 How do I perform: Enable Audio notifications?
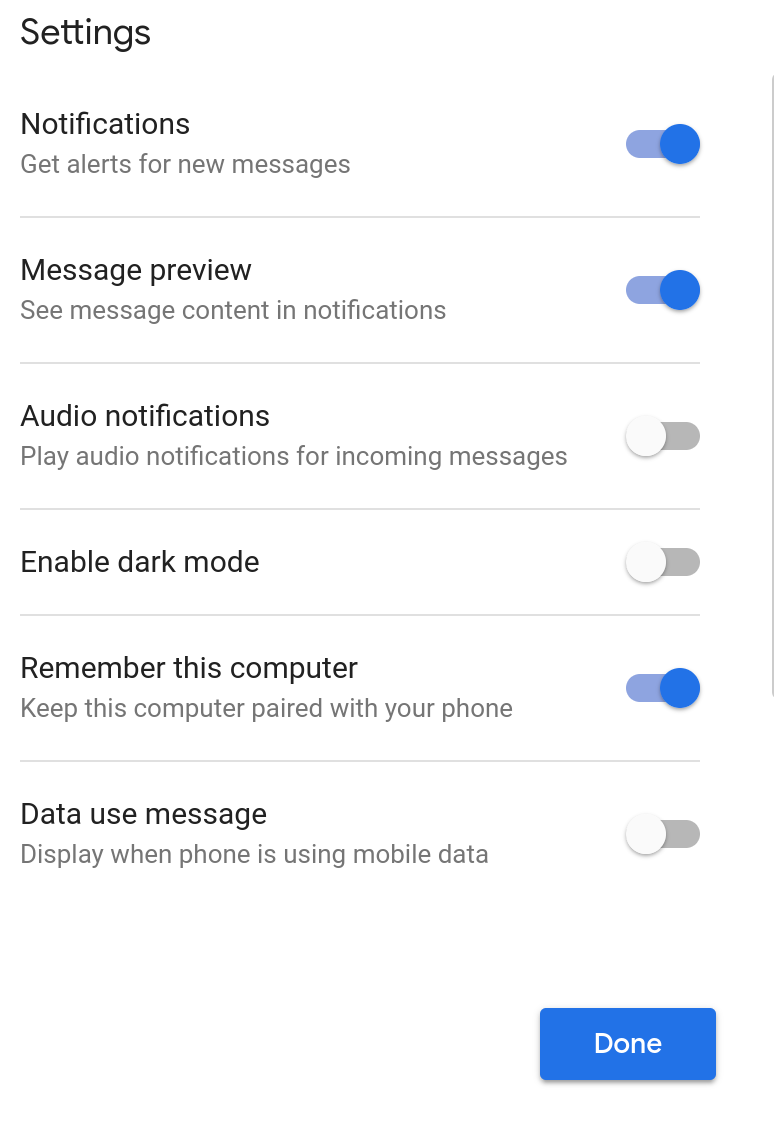click(662, 435)
